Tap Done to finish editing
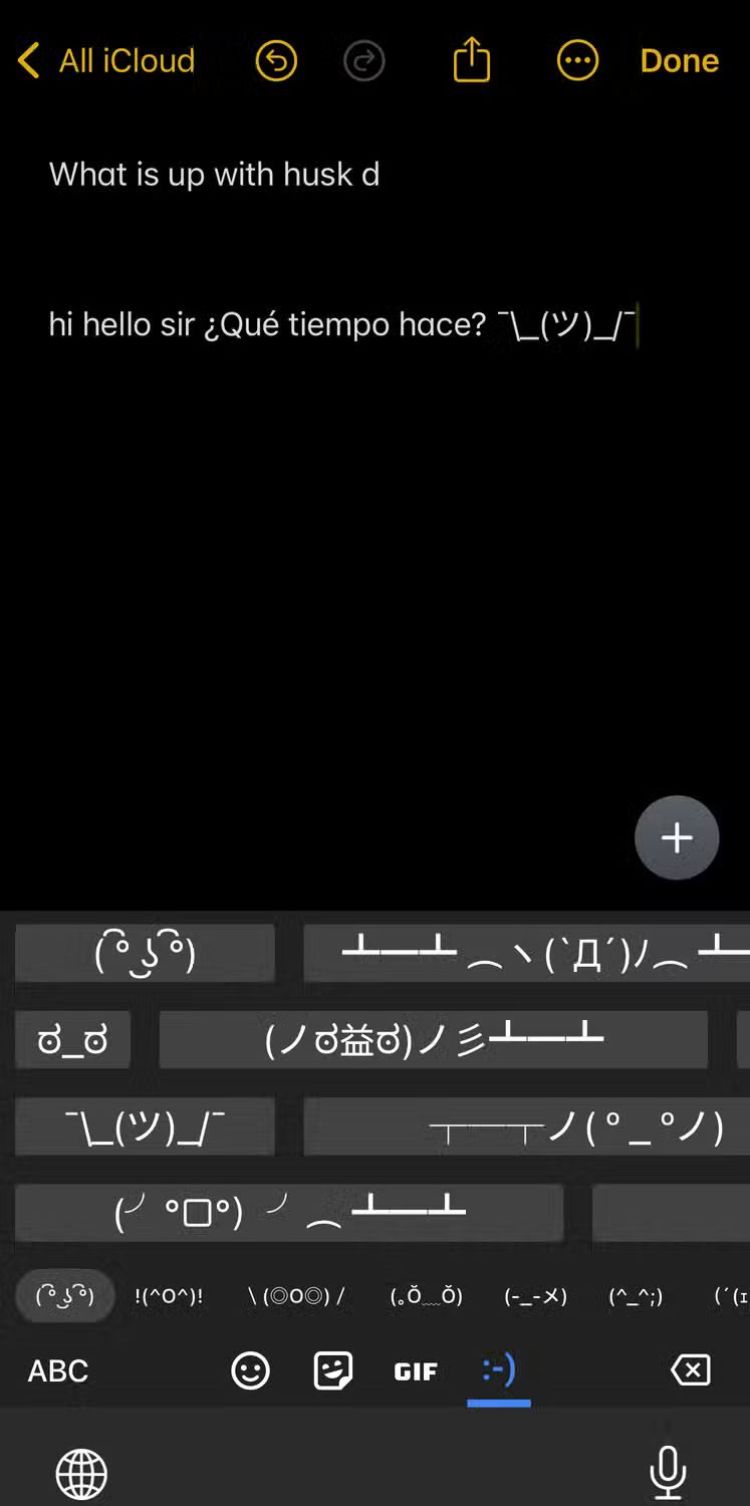Viewport: 750px width, 1506px height. click(x=679, y=61)
